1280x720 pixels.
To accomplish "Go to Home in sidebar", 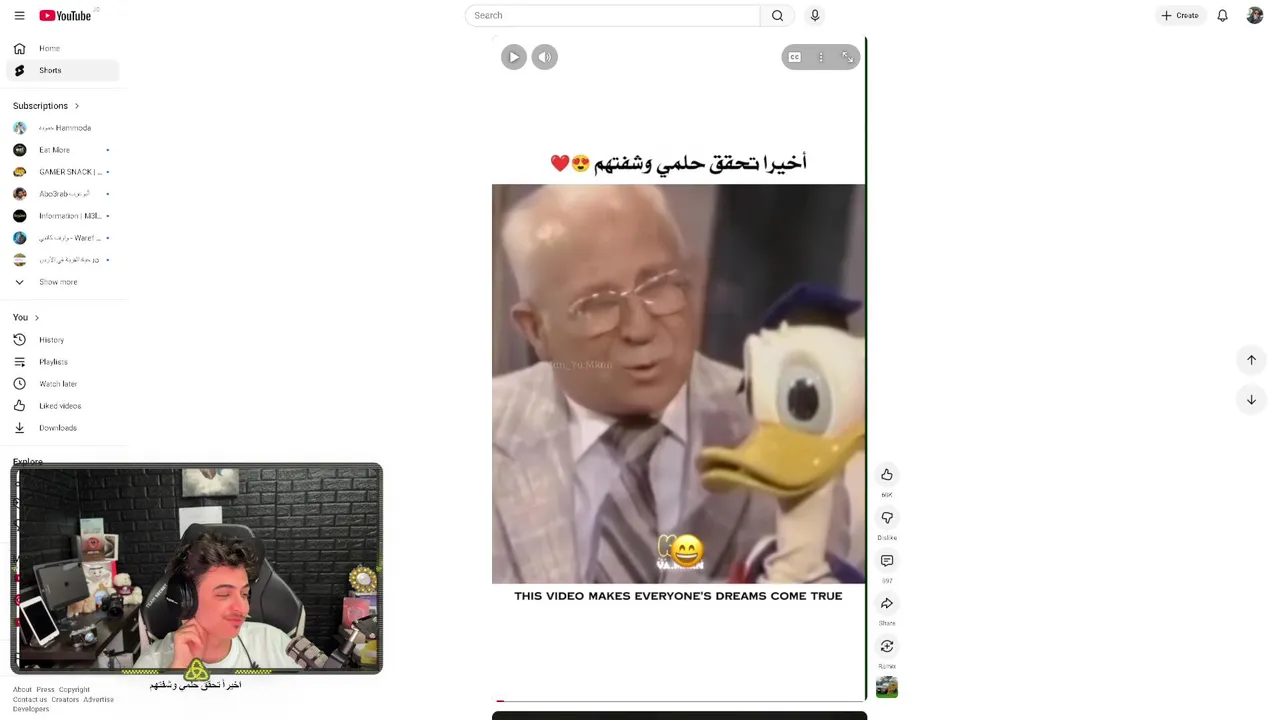I will click(x=49, y=48).
